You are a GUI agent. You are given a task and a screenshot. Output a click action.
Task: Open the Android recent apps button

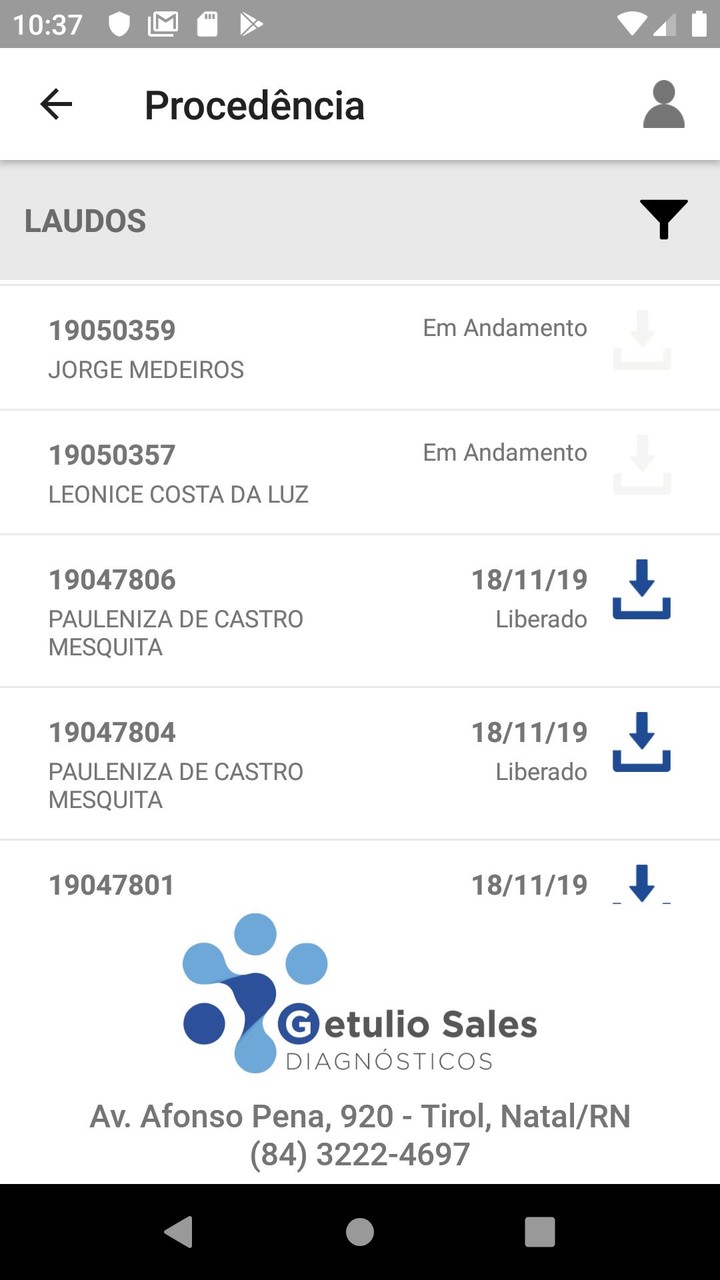coord(539,1232)
